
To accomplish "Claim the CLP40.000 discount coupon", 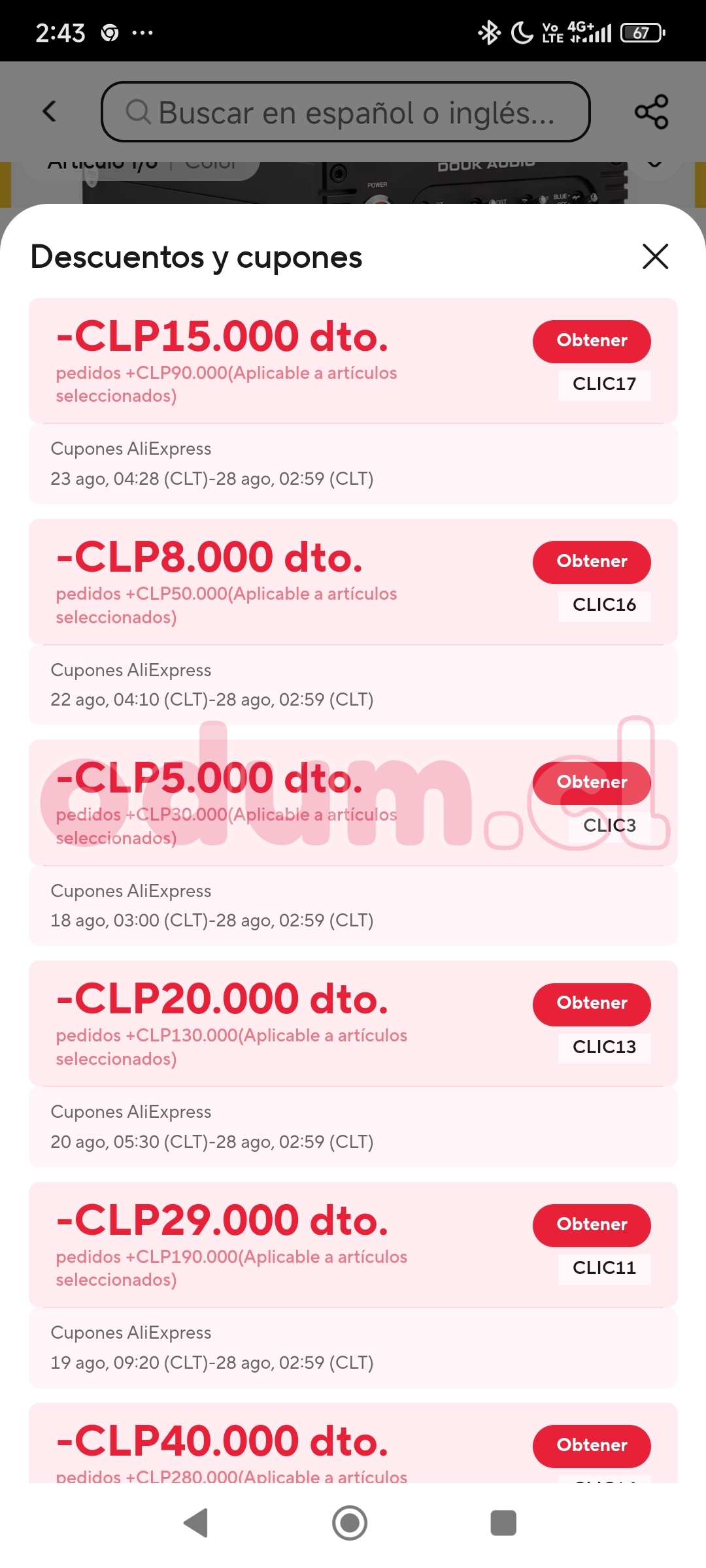I will [x=592, y=1445].
